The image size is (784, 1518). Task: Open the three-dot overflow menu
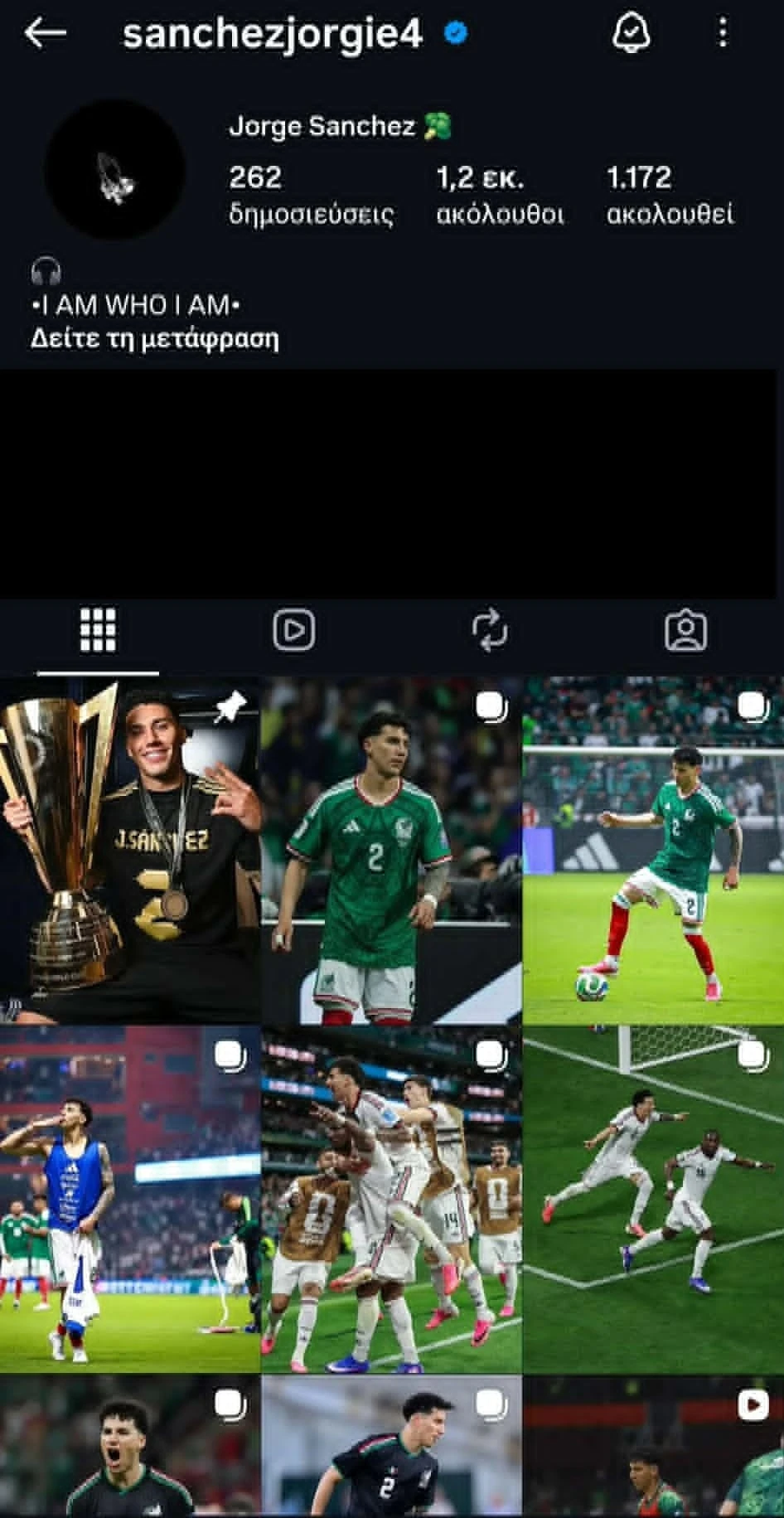[x=723, y=33]
